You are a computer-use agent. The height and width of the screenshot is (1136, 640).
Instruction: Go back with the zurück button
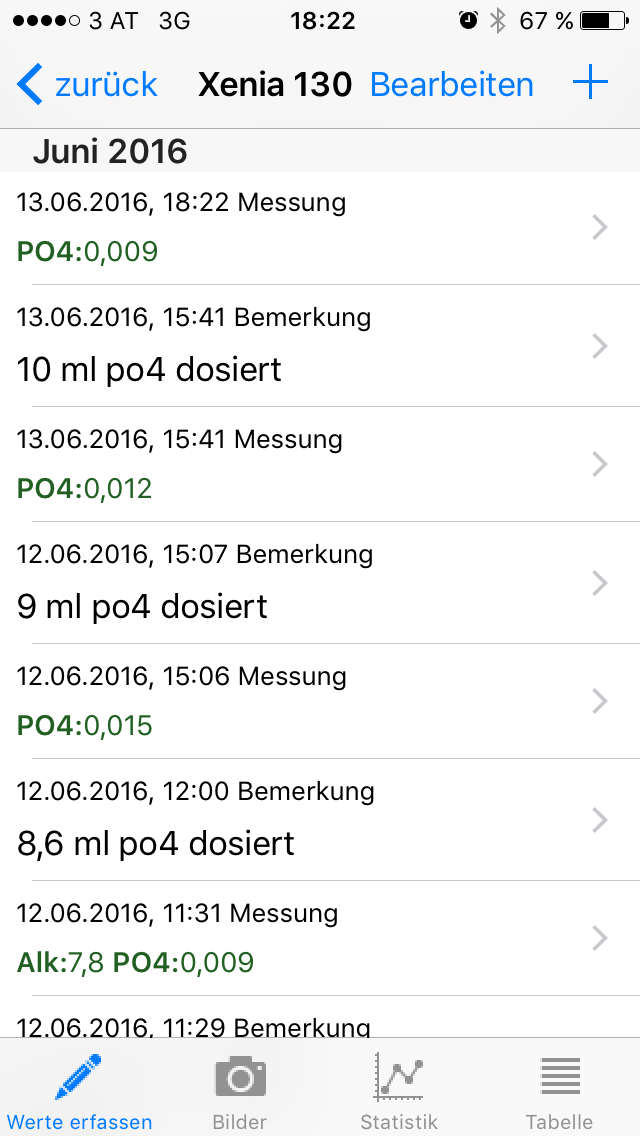[x=88, y=85]
